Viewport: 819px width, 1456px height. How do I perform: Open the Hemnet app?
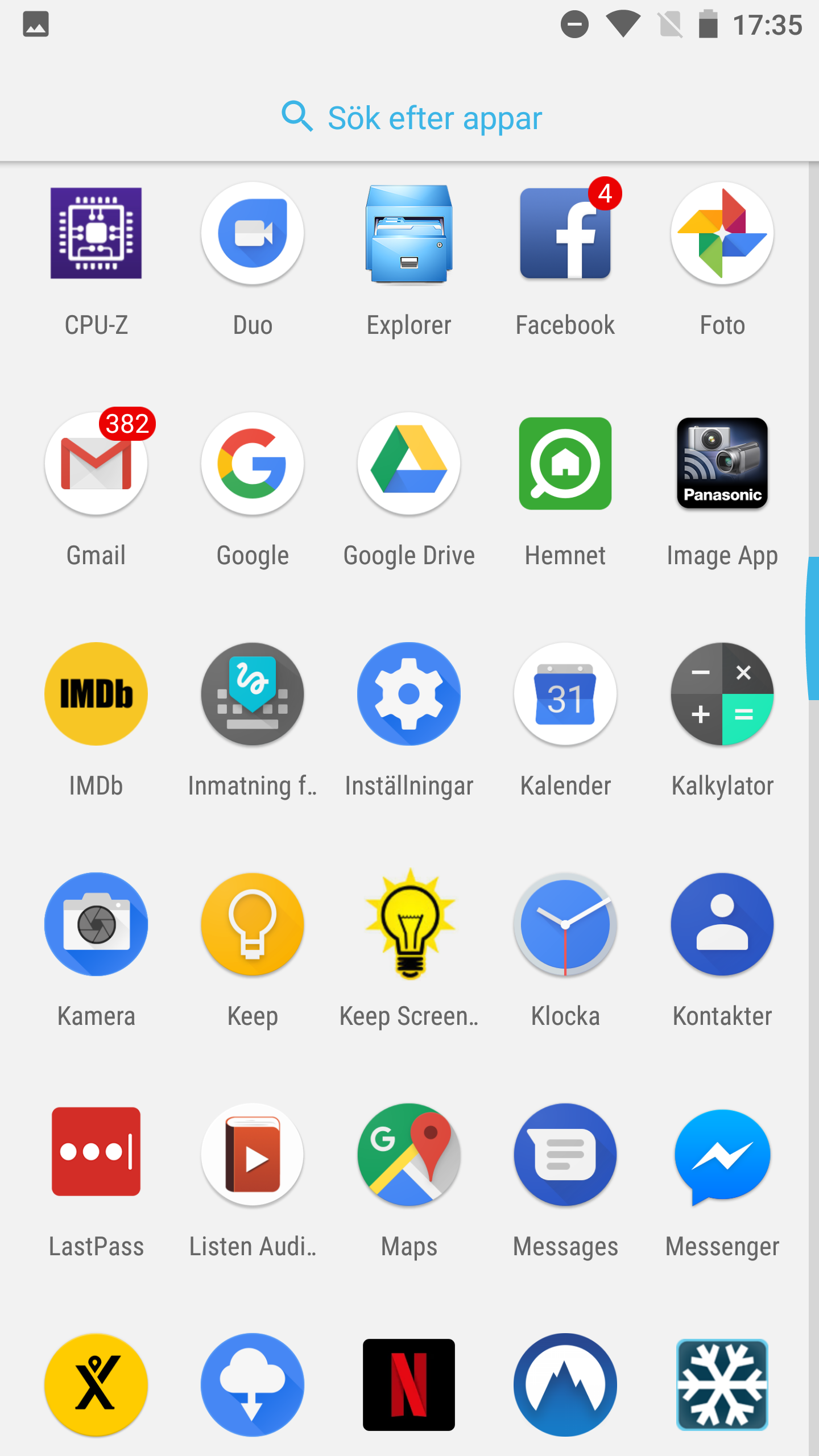pyautogui.click(x=565, y=464)
